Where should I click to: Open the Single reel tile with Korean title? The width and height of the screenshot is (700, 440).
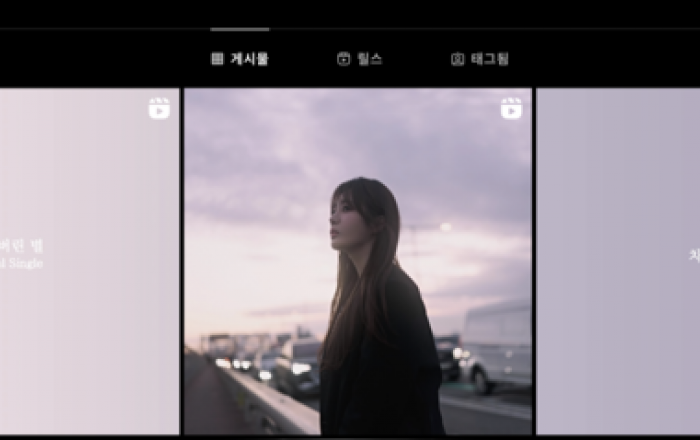[90, 260]
